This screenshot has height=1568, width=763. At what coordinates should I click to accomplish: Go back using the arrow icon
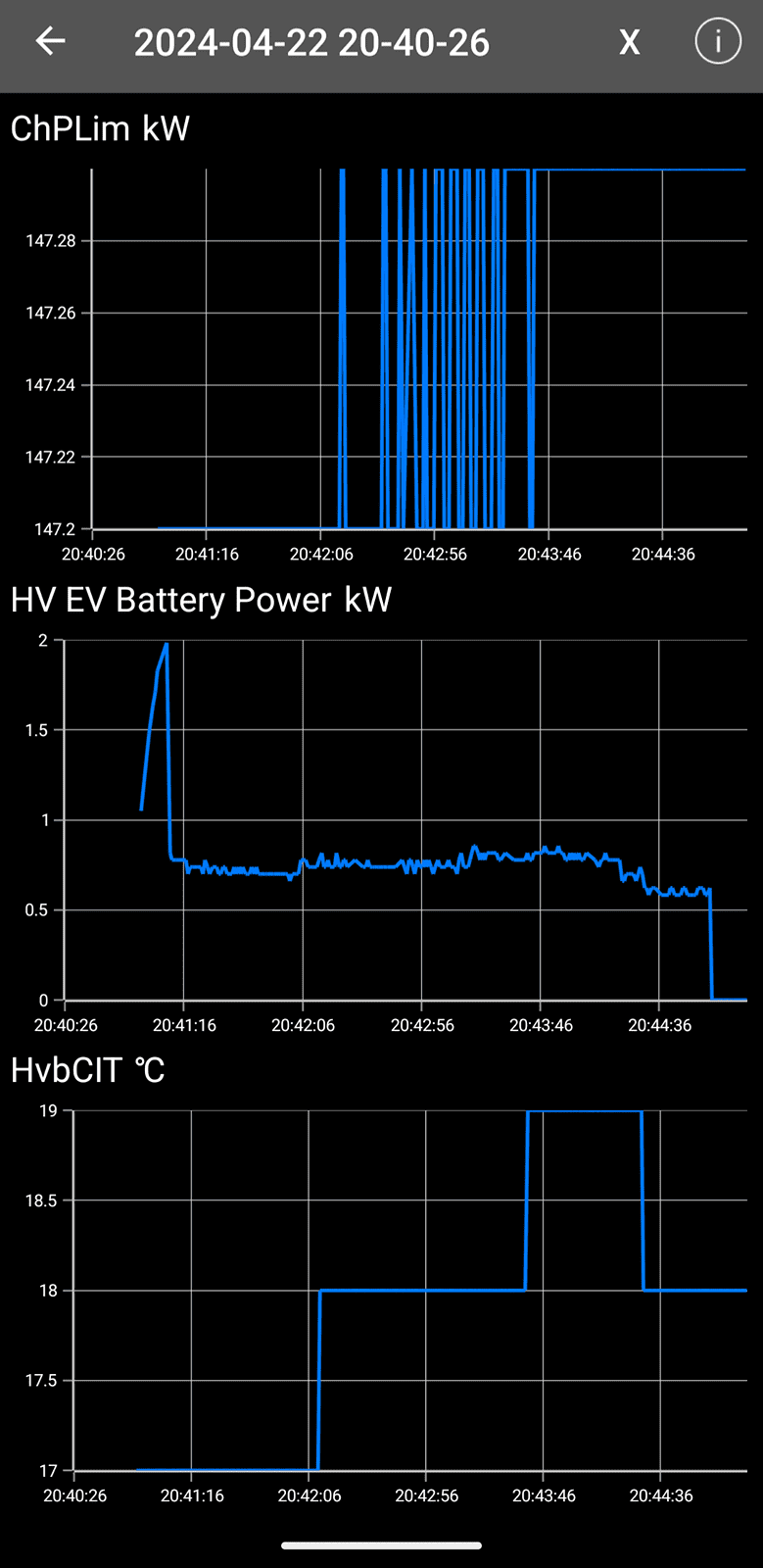coord(50,41)
